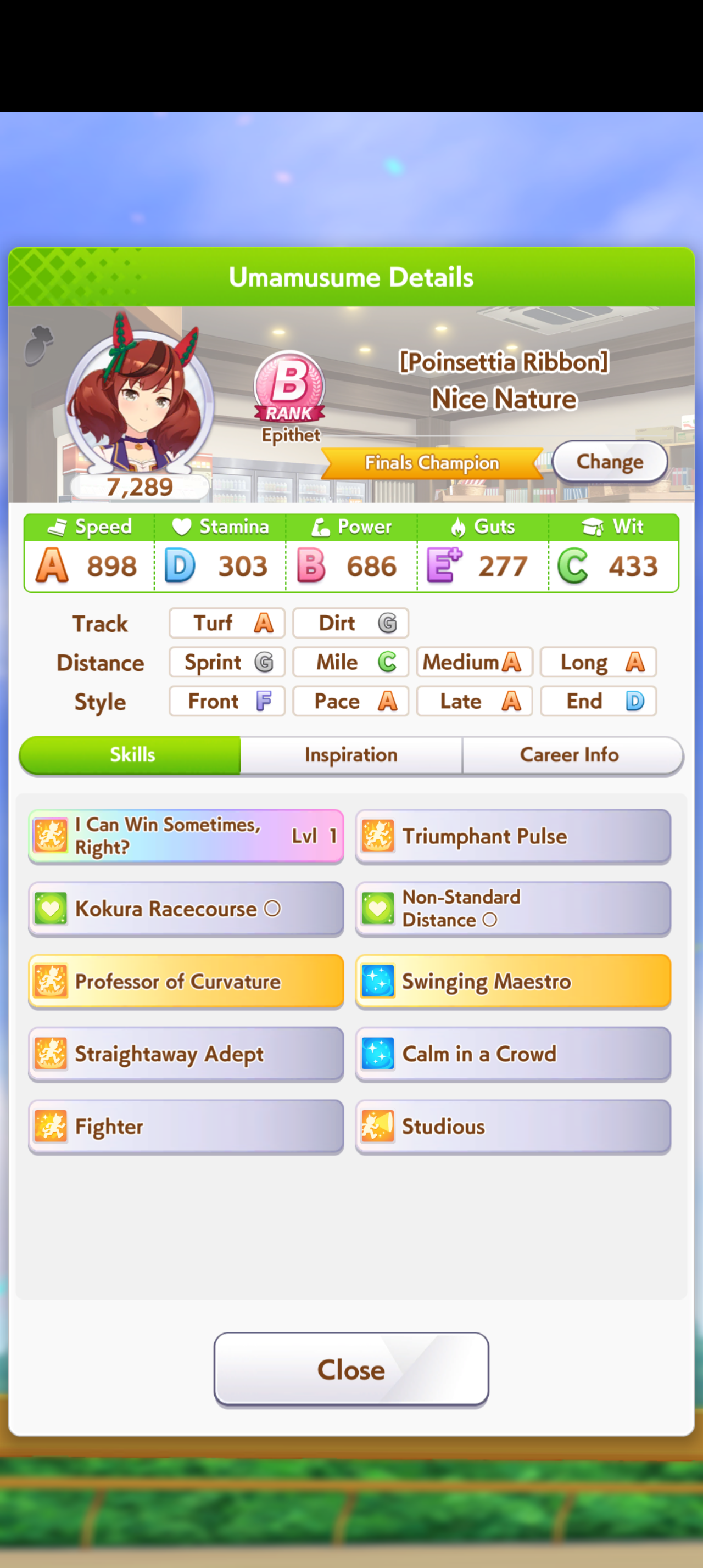Screen dimensions: 703x1568
Task: Switch to the Career Info tab
Action: tap(569, 755)
